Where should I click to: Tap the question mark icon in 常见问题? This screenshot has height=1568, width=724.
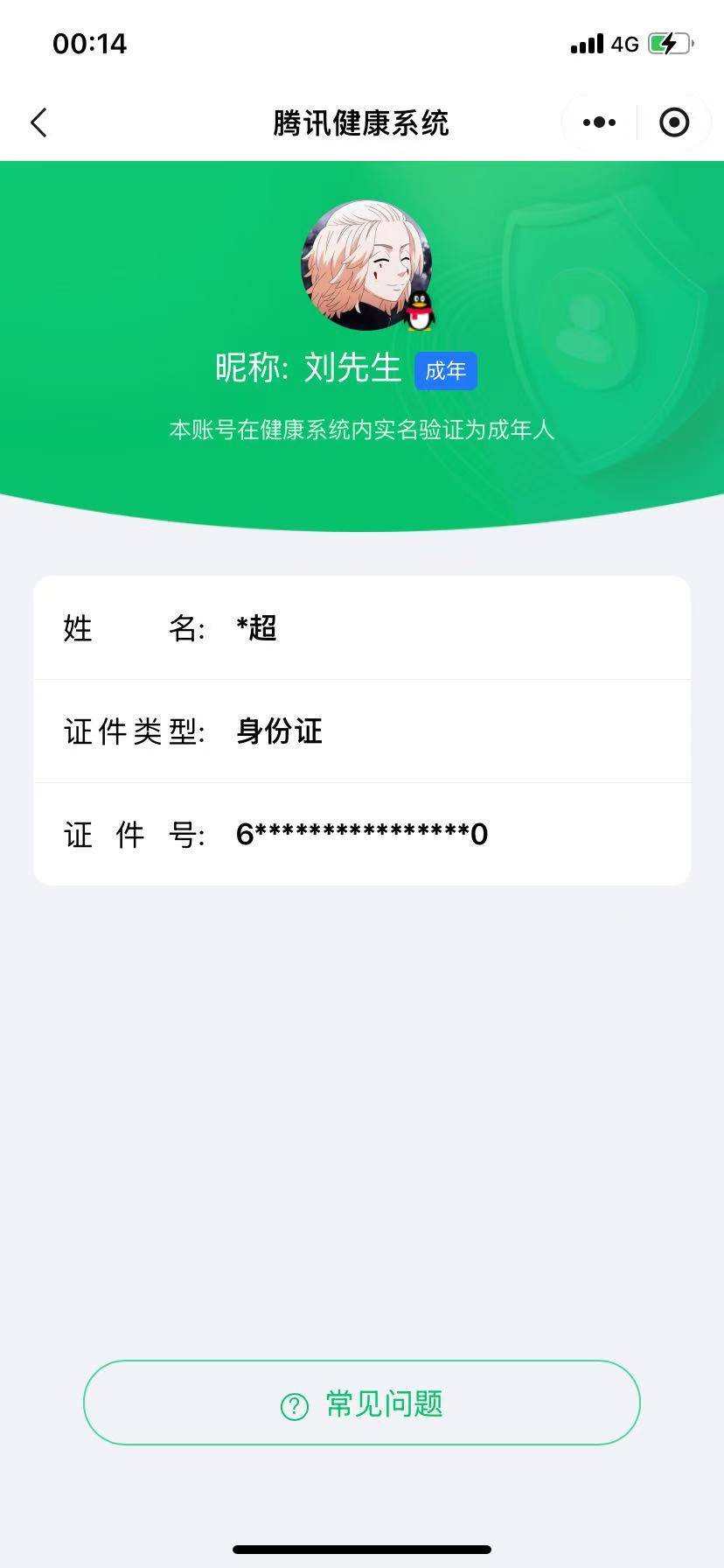tap(294, 1402)
